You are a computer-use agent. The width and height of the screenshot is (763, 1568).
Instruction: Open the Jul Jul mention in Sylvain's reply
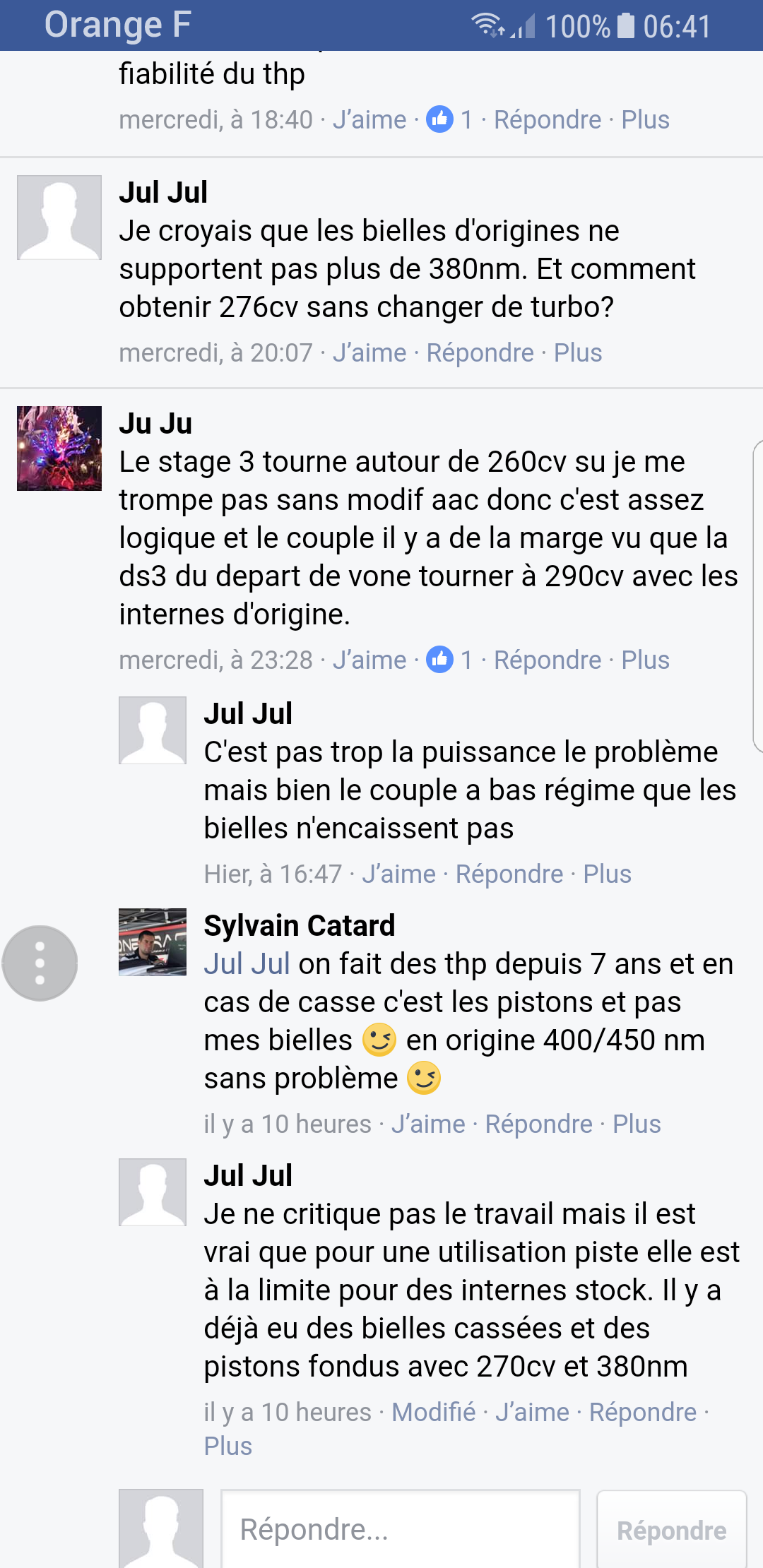(247, 964)
